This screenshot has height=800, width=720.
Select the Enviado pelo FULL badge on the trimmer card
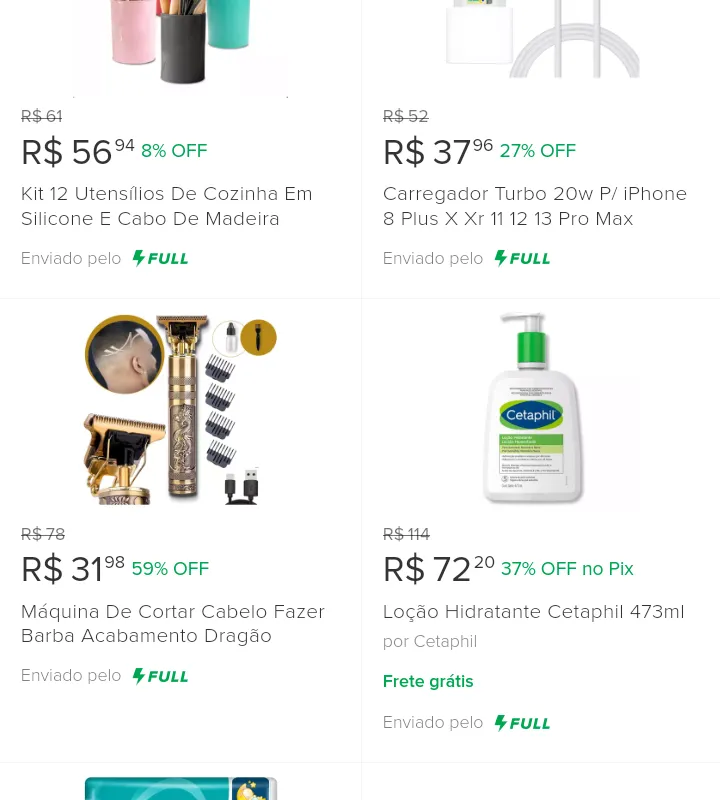click(x=160, y=675)
